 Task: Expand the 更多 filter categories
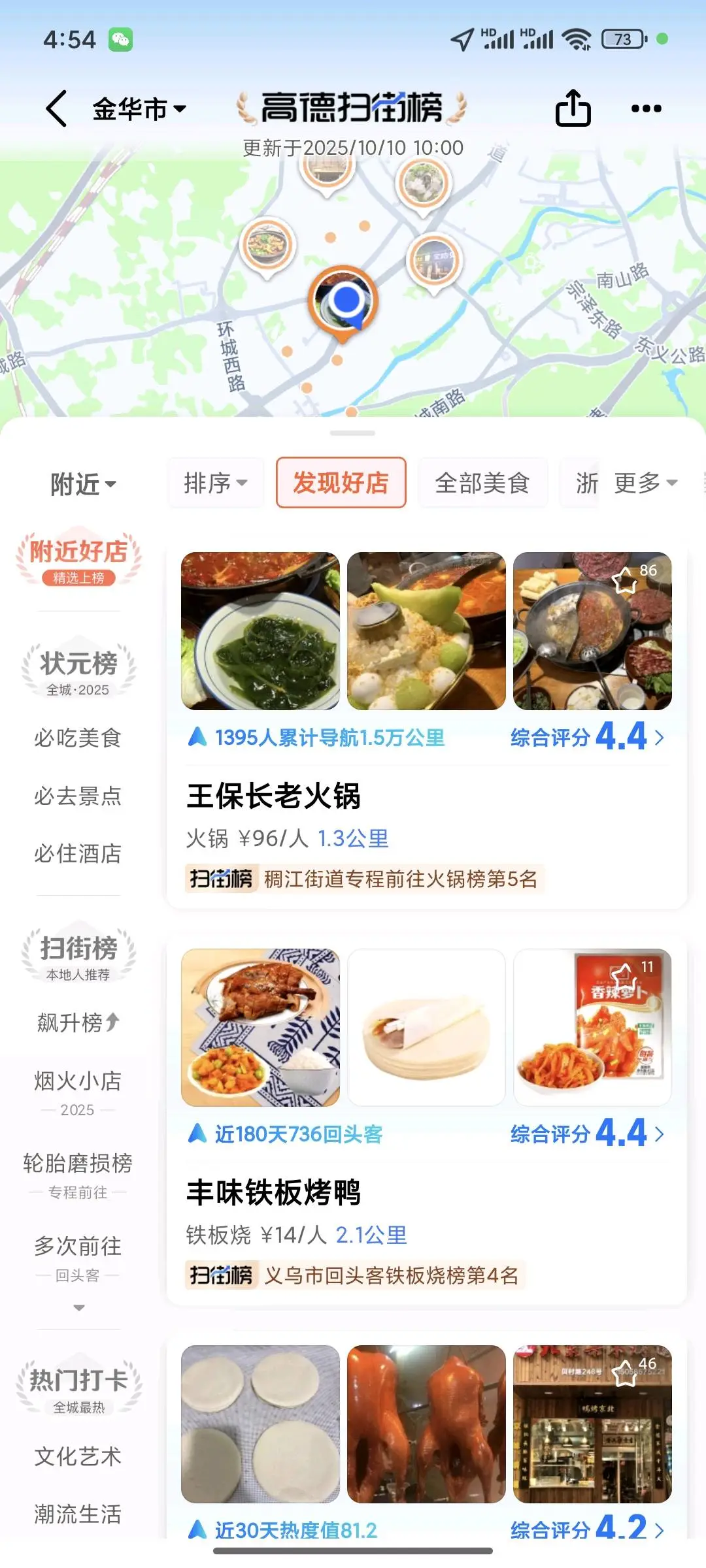[645, 483]
